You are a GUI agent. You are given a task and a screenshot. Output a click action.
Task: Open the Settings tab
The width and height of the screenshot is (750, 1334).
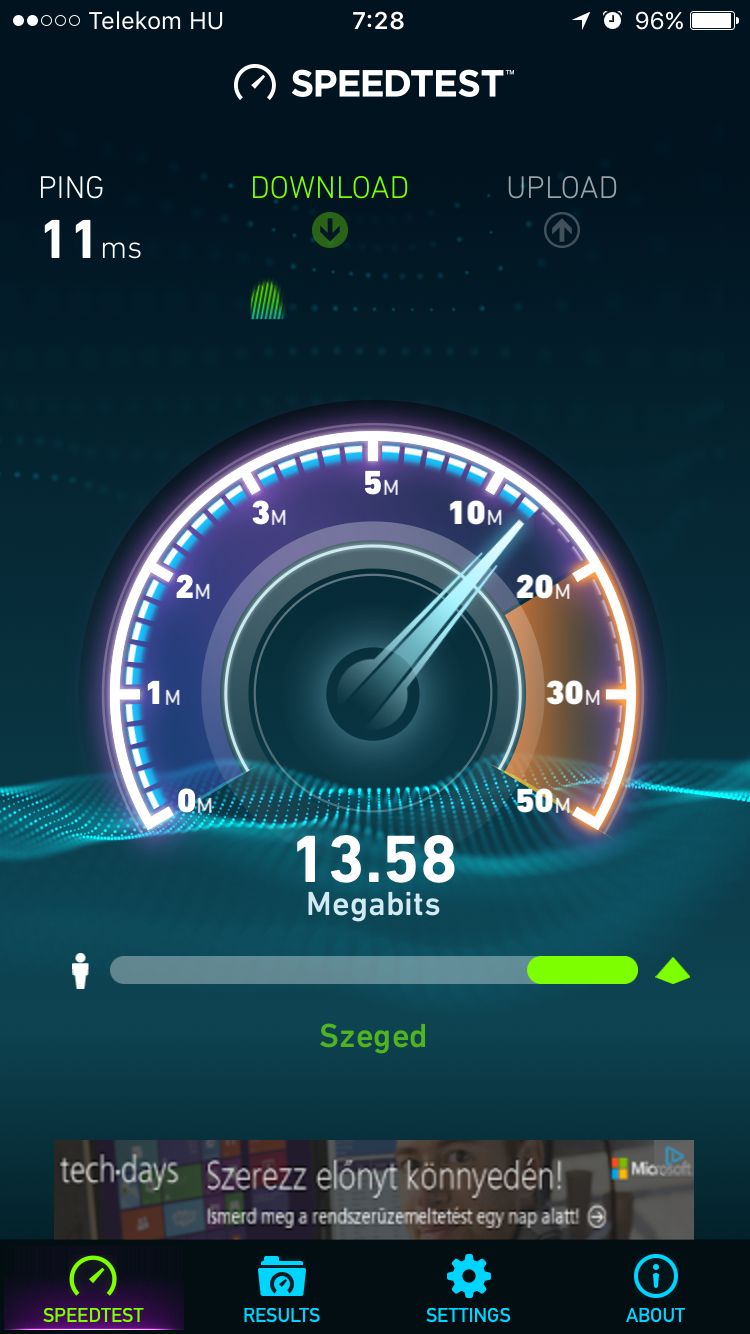click(x=468, y=1288)
